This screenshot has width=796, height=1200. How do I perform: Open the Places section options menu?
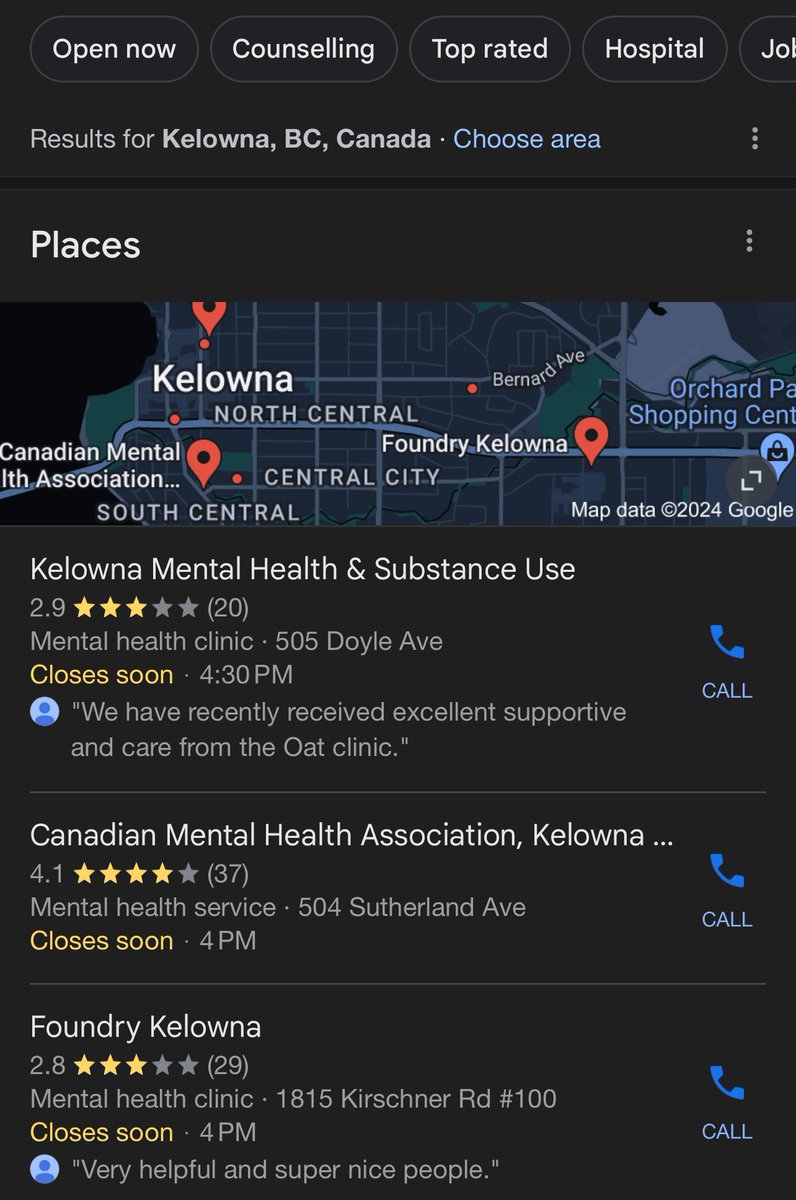[x=749, y=241]
